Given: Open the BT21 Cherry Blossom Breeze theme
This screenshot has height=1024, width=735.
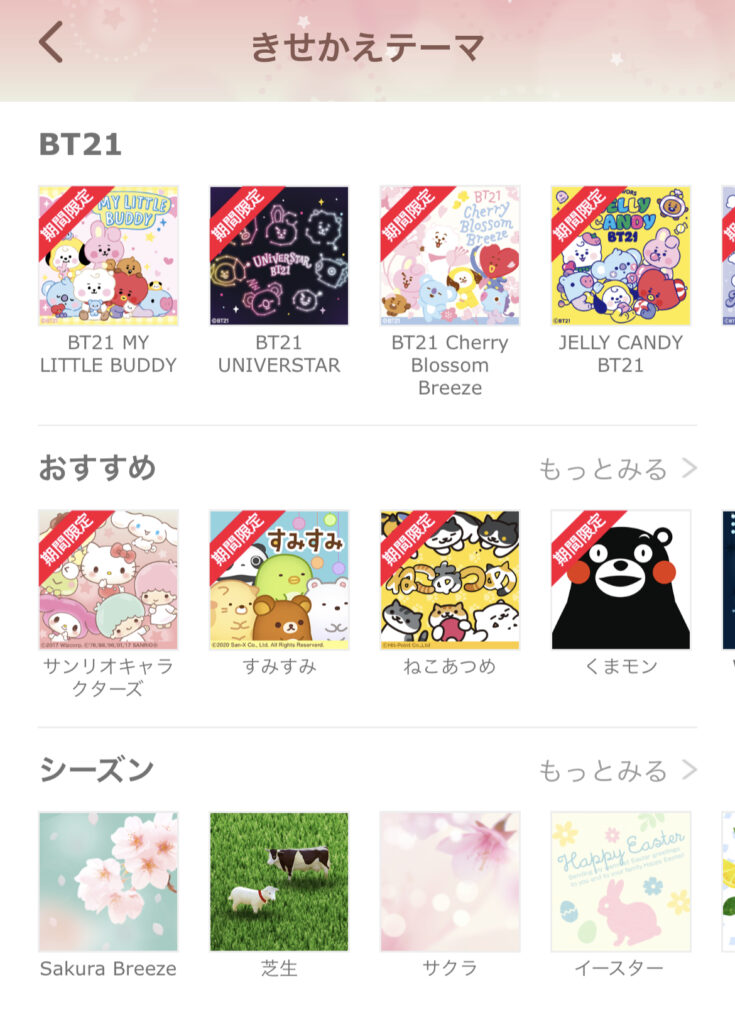Looking at the screenshot, I should tap(450, 256).
